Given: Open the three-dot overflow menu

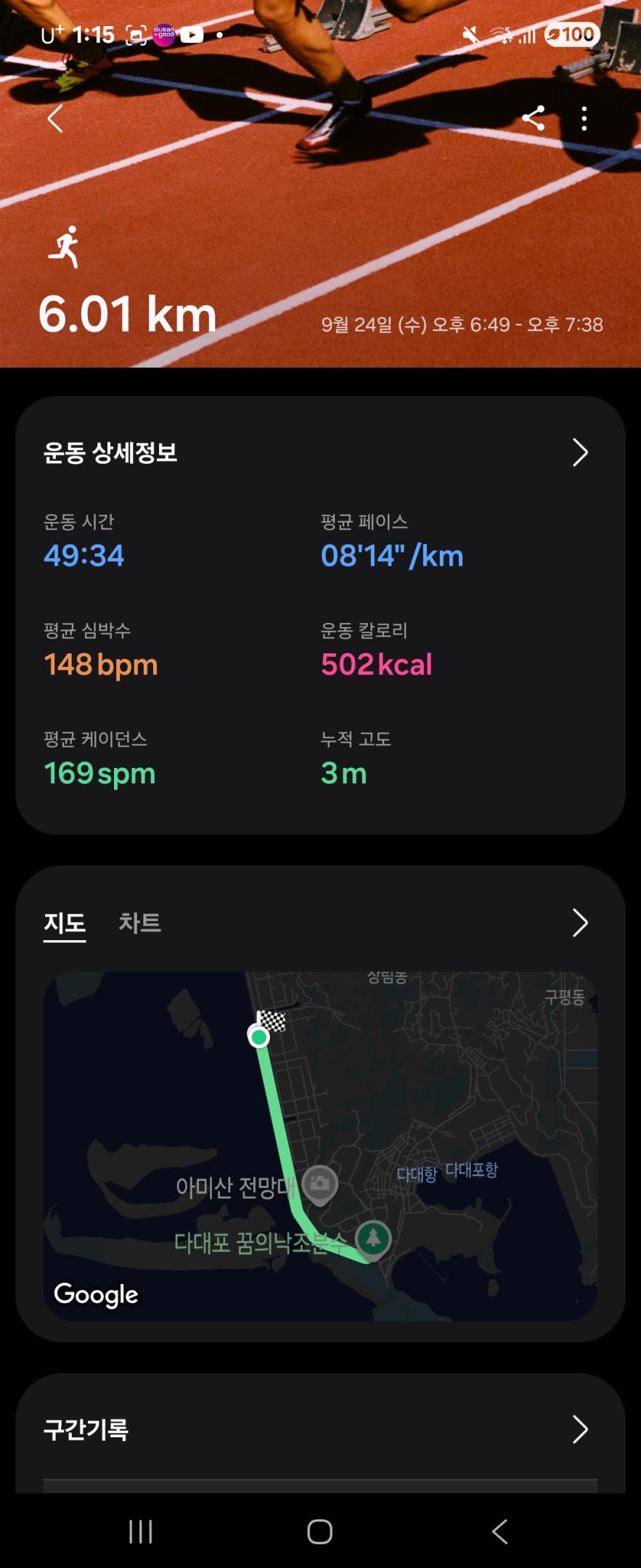Looking at the screenshot, I should [584, 118].
